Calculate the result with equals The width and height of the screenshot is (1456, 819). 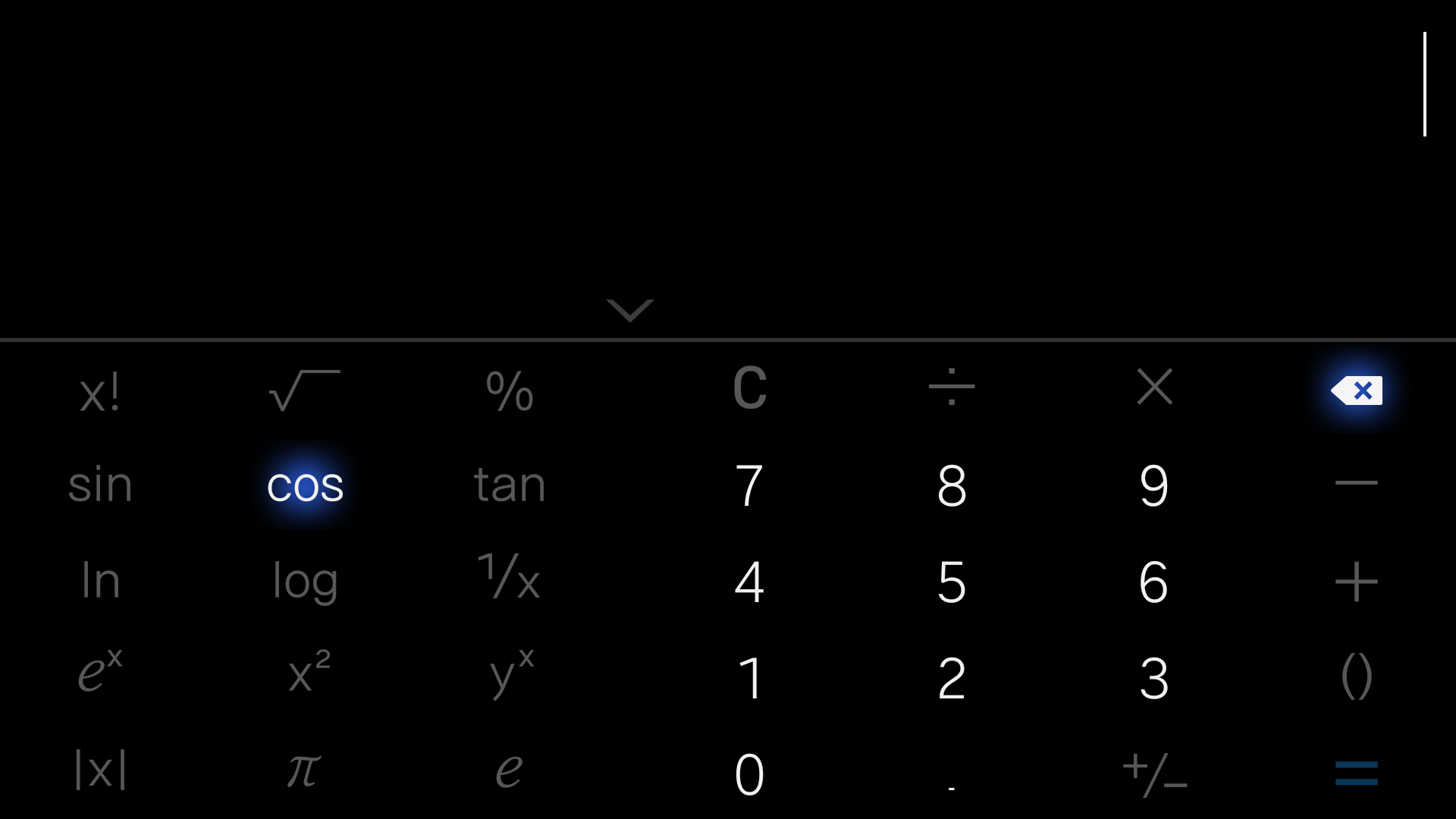pyautogui.click(x=1356, y=773)
